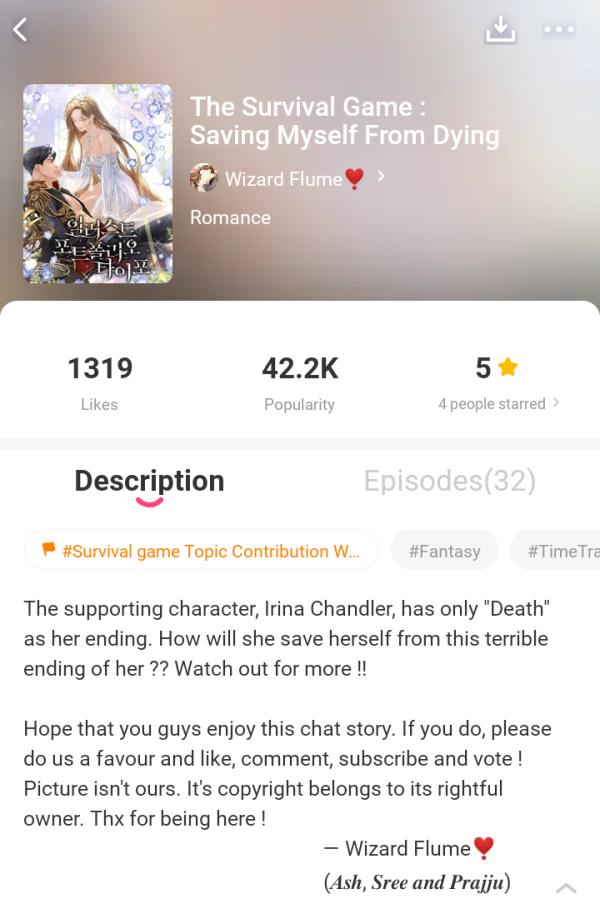Tap the #Fantasy tag chip
This screenshot has width=600, height=914.
(x=444, y=551)
